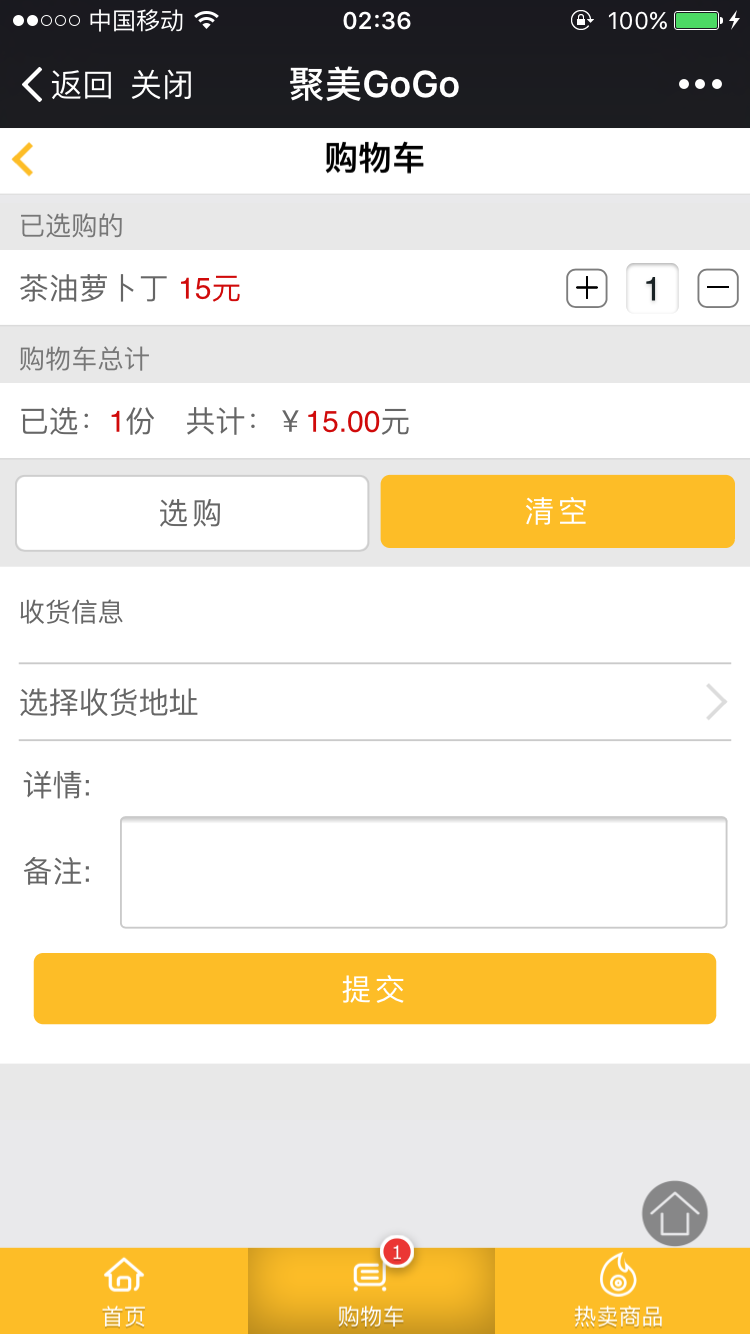
Task: Submit the order with 提交
Action: point(375,989)
